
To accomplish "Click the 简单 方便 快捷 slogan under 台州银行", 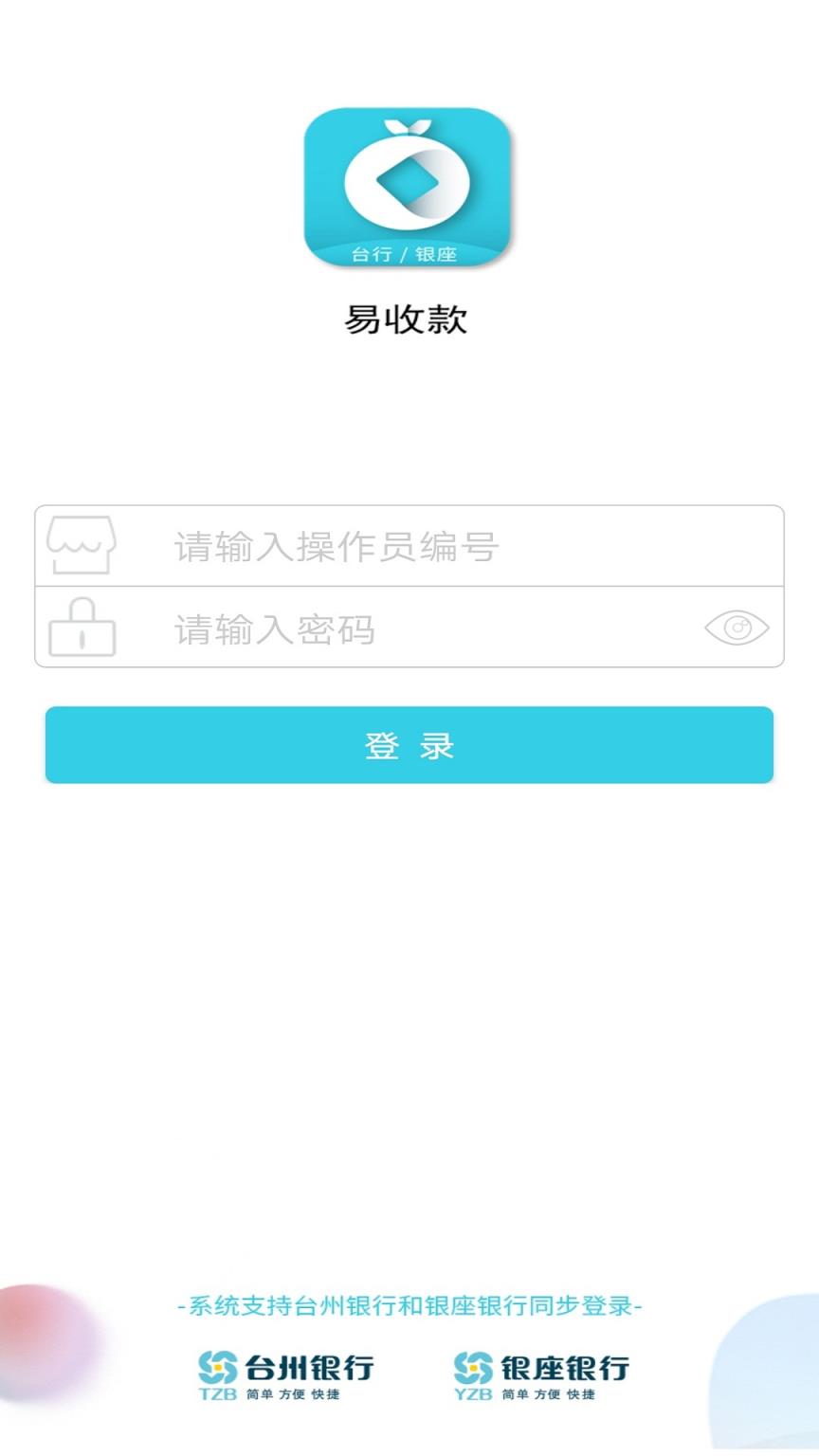I will click(x=294, y=1393).
